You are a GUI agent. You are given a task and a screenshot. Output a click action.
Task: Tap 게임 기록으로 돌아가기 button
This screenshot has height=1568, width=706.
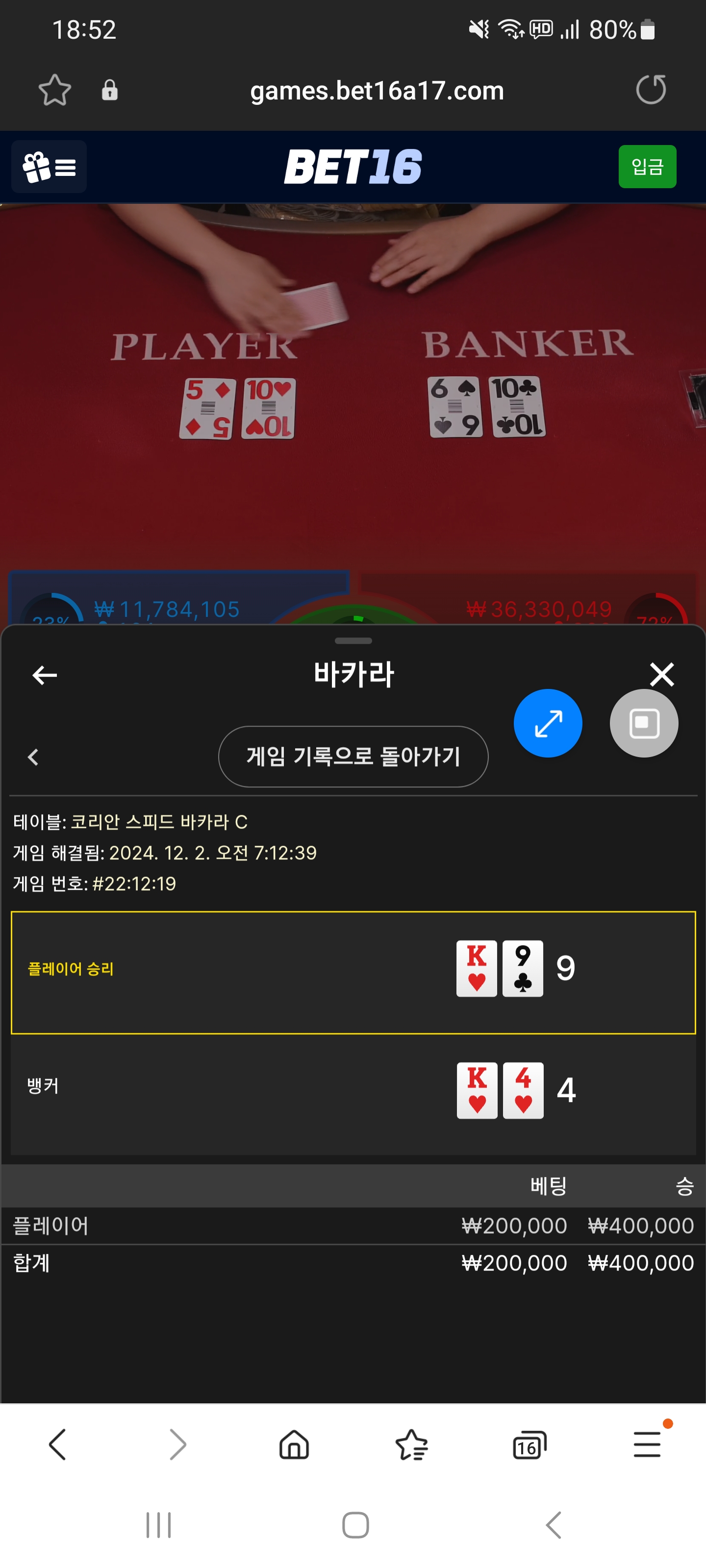coord(353,757)
